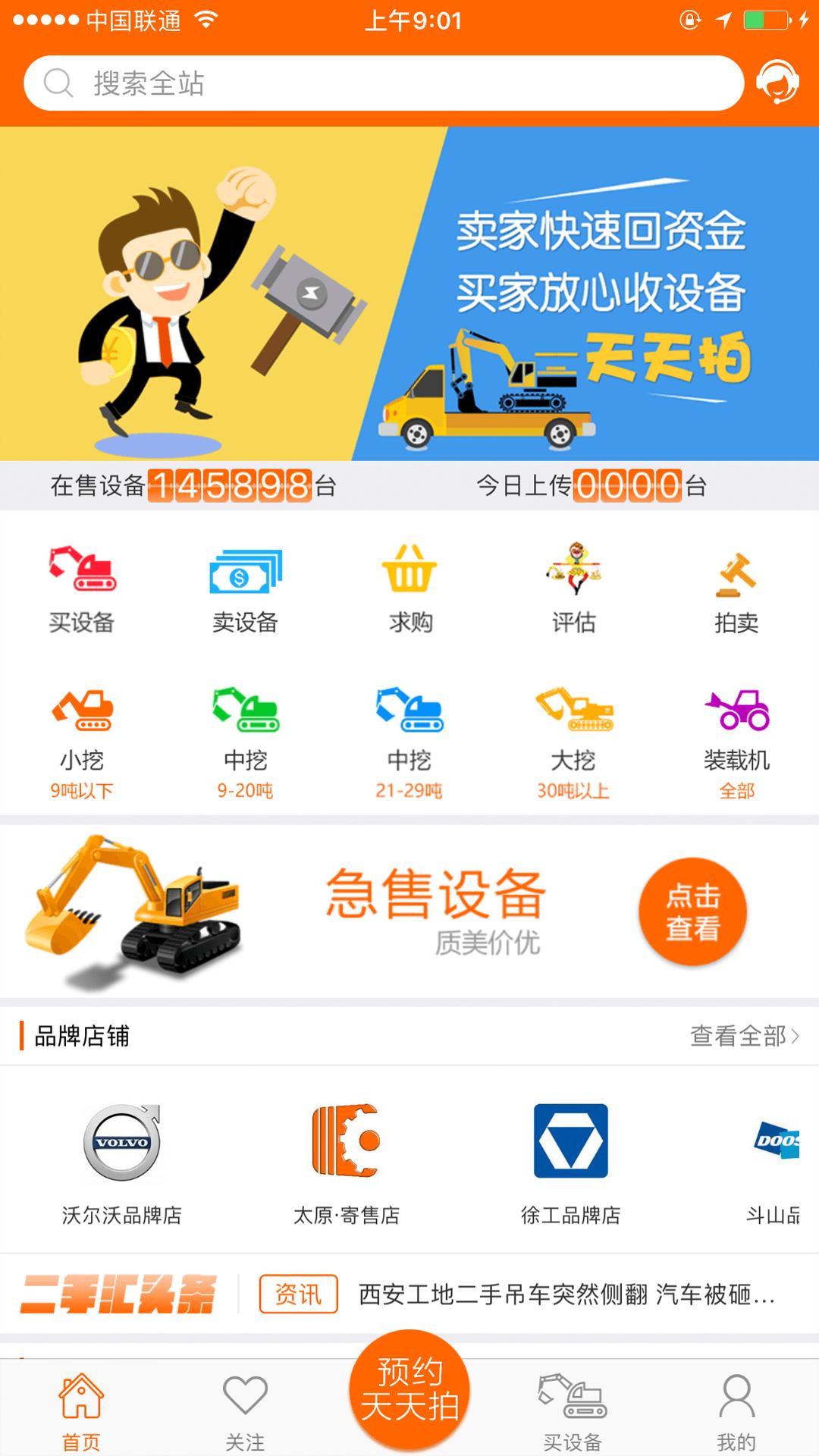Image resolution: width=819 pixels, height=1456 pixels.
Task: Open the 天天拍 promotional banner
Action: point(409,294)
